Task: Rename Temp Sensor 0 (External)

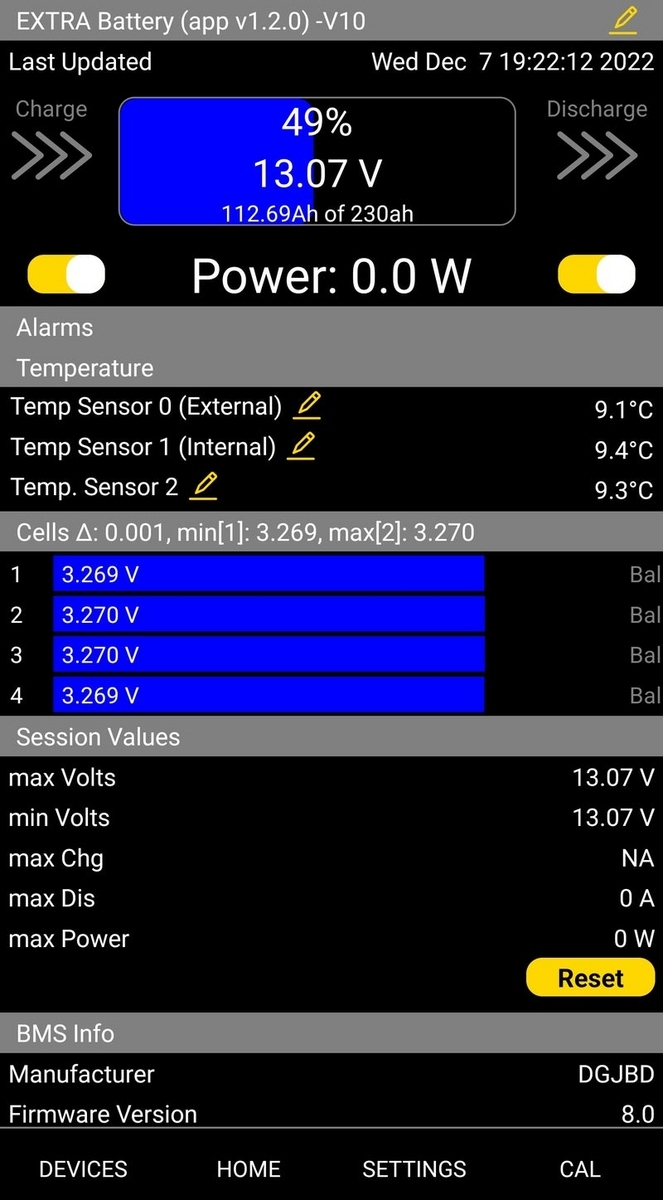Action: click(308, 406)
